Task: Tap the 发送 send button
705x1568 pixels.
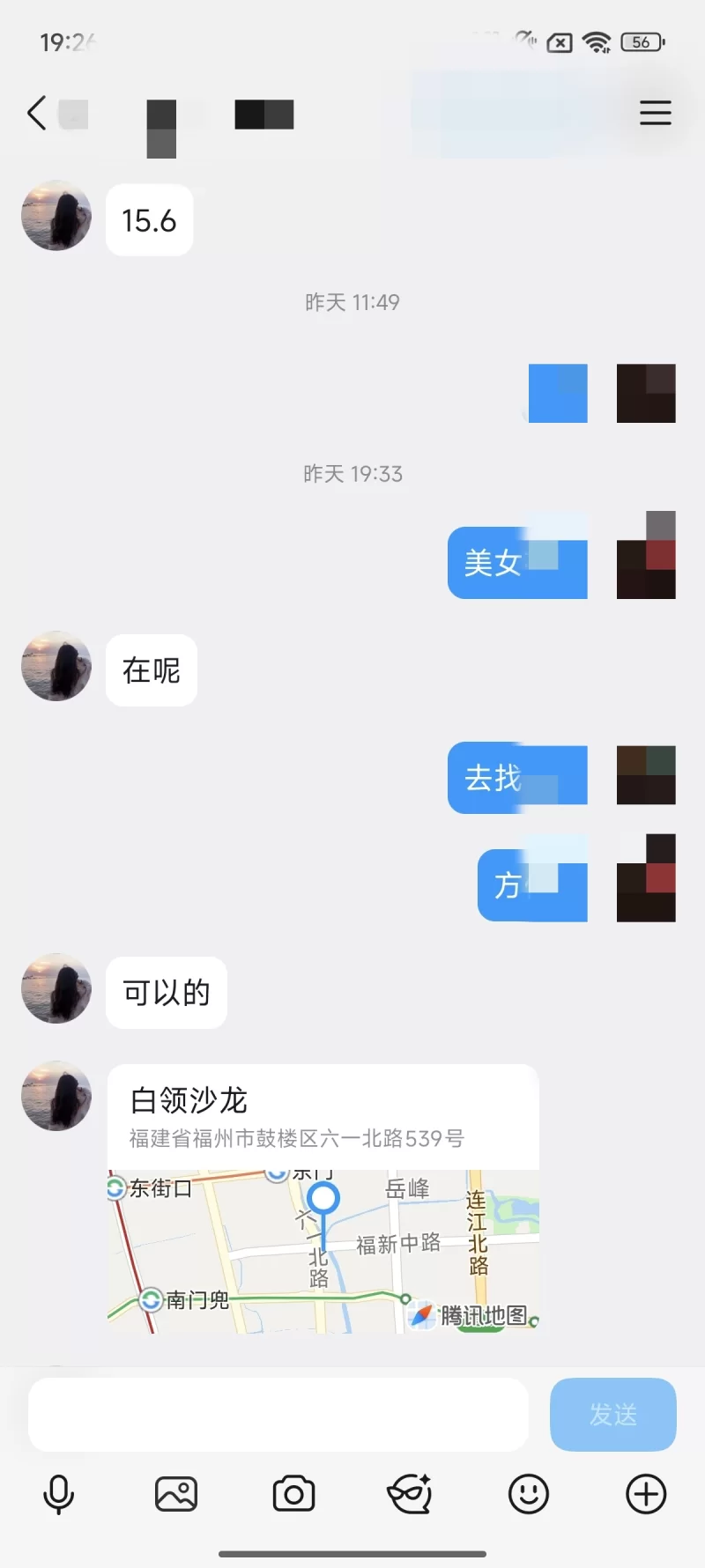Action: click(x=612, y=1414)
